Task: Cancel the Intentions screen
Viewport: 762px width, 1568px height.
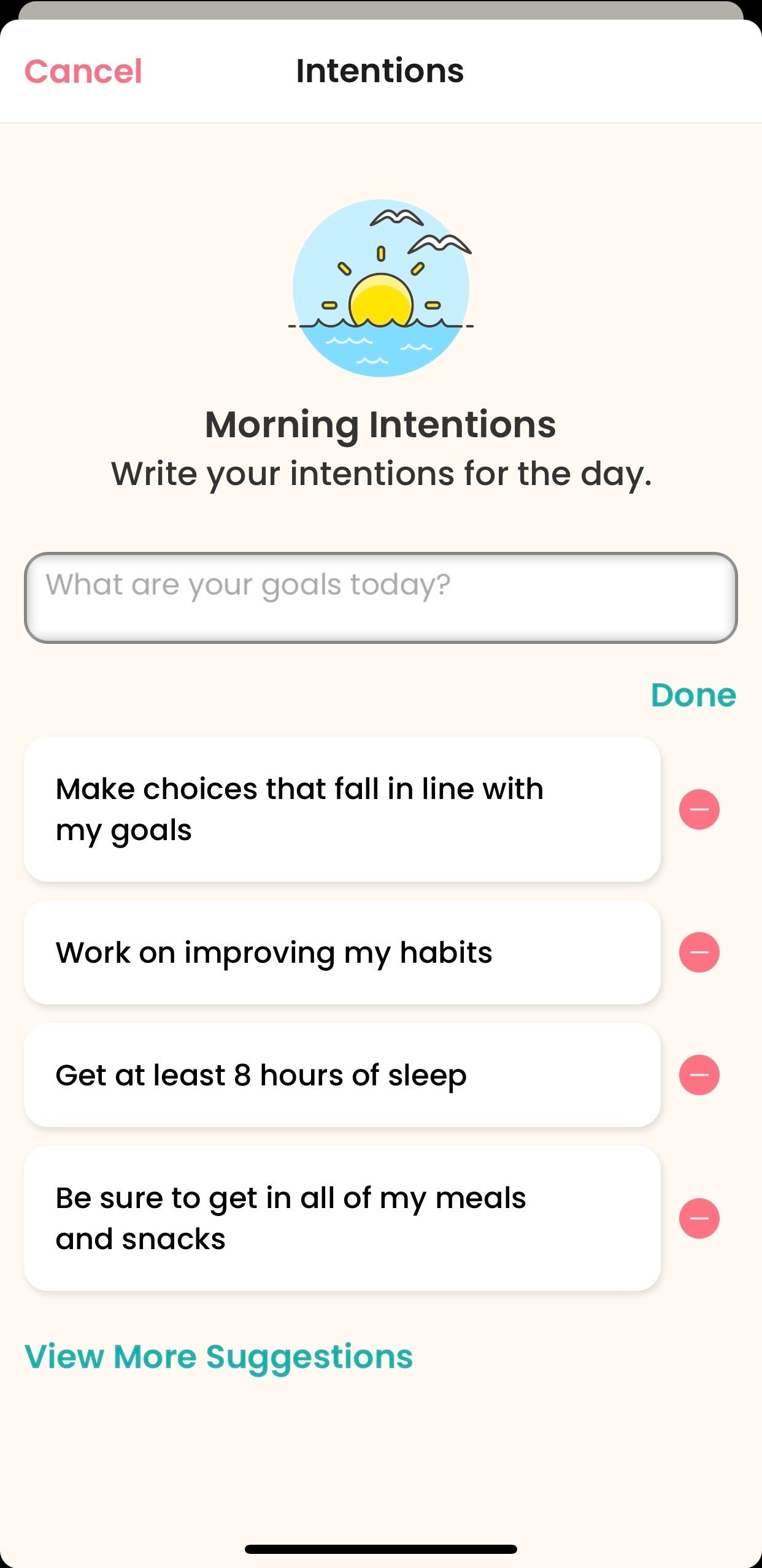Action: tap(83, 71)
